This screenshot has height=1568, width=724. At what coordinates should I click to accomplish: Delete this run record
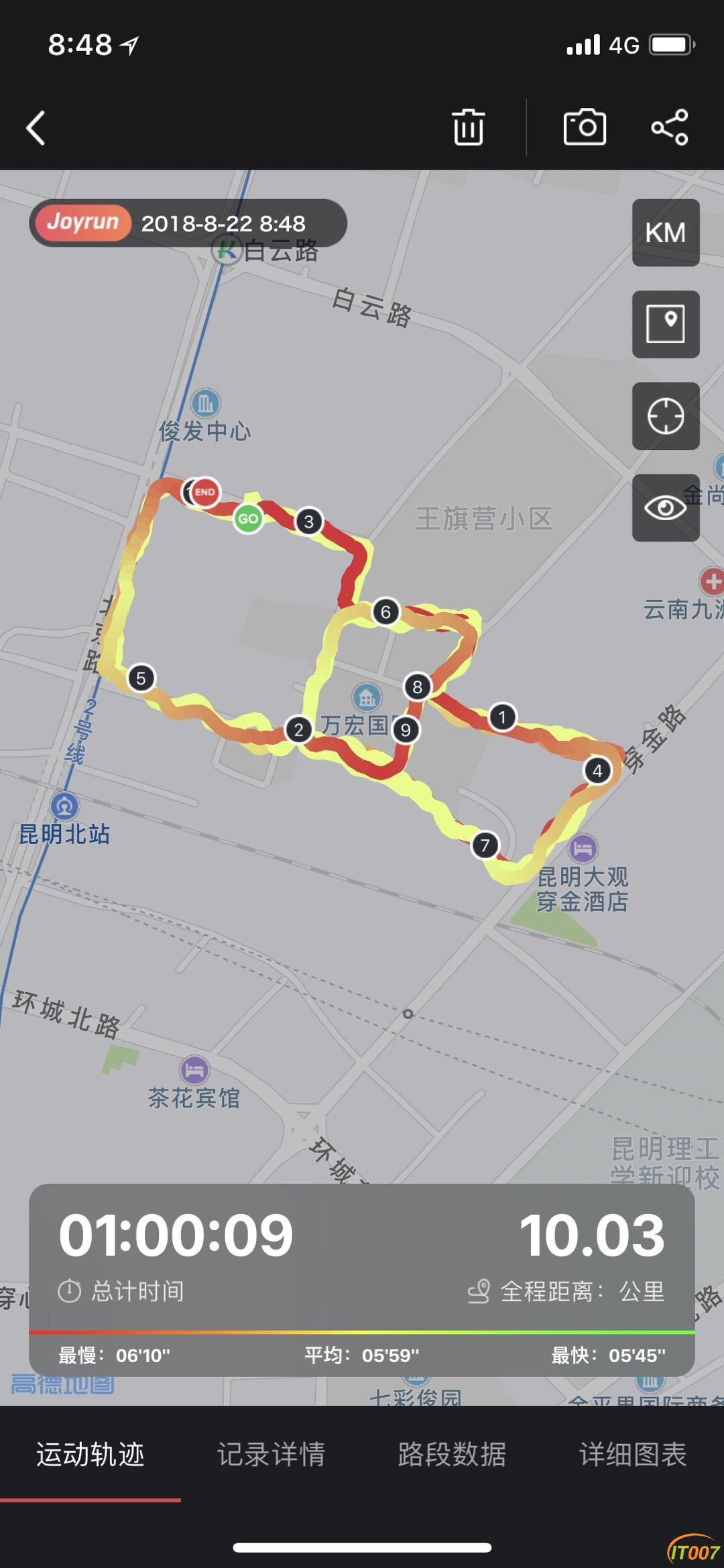[468, 127]
